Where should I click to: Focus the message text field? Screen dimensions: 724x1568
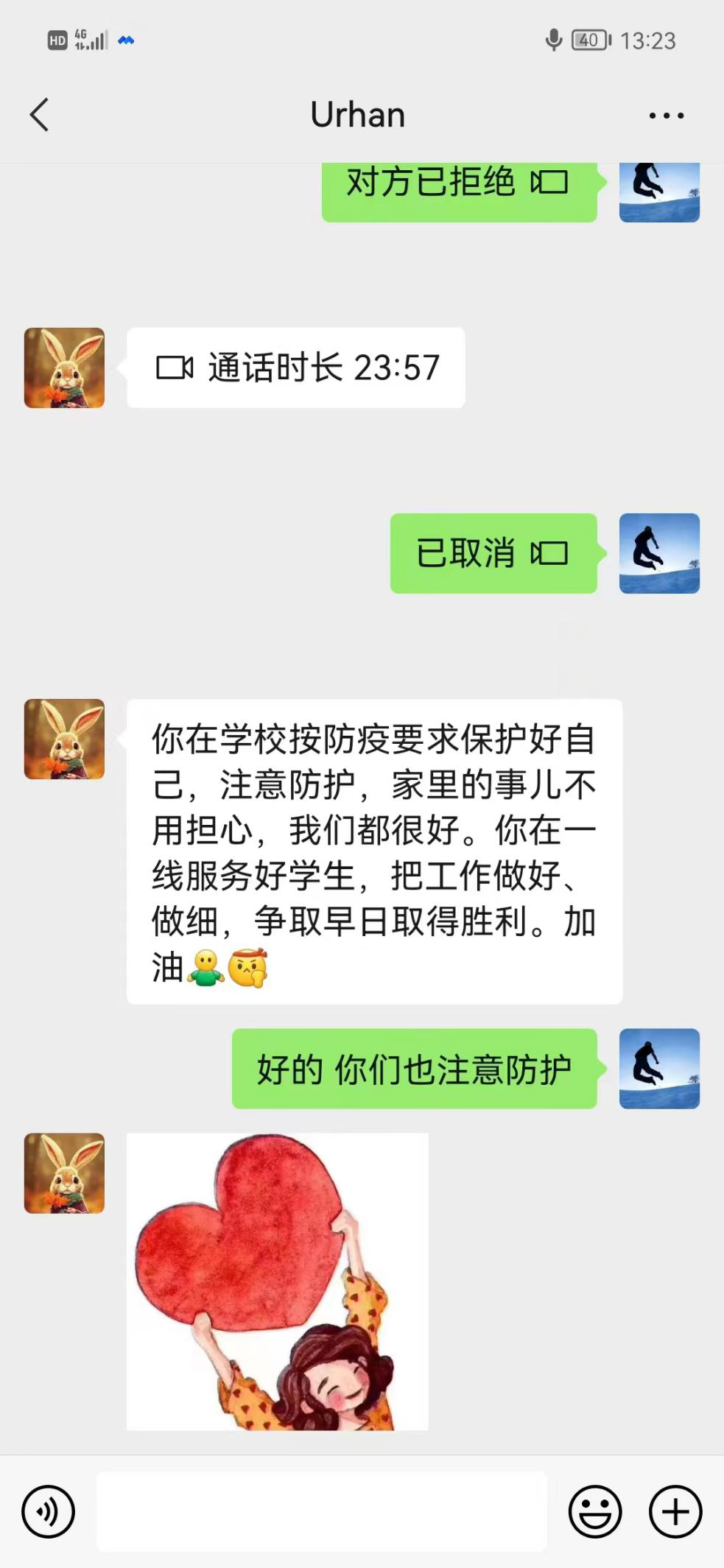[x=322, y=1512]
